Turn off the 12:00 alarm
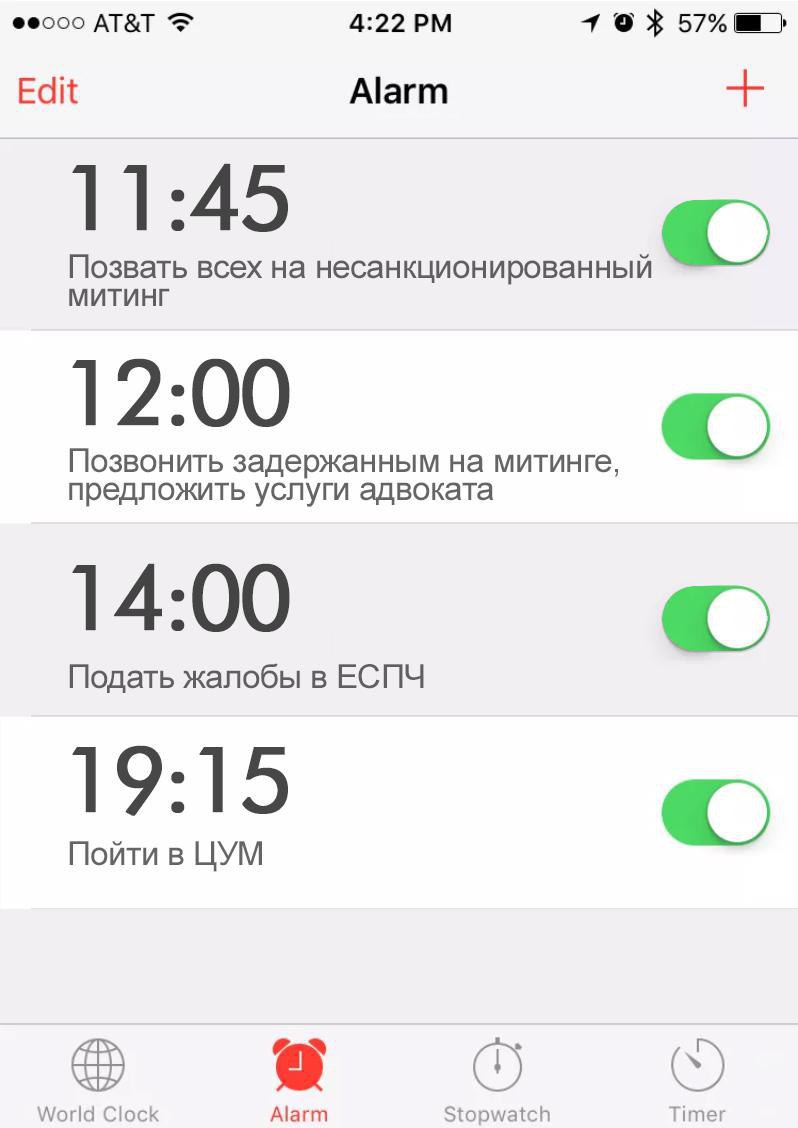The height and width of the screenshot is (1128, 798). coord(715,427)
